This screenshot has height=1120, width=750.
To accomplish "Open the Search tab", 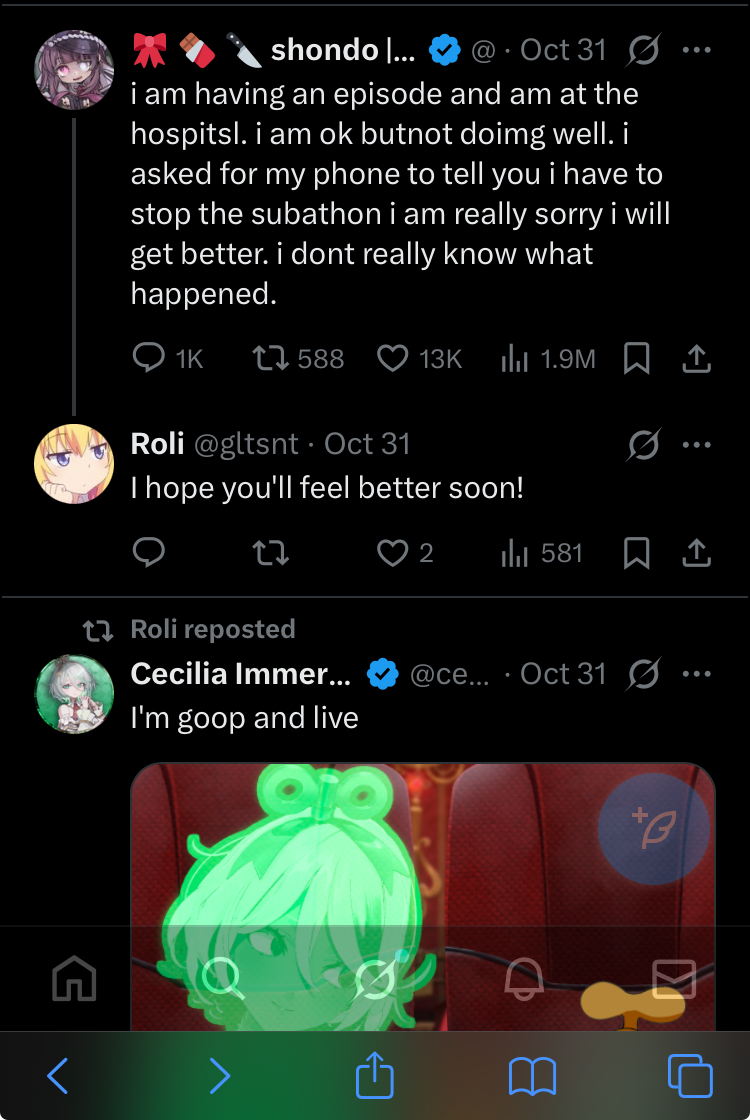I will click(222, 978).
